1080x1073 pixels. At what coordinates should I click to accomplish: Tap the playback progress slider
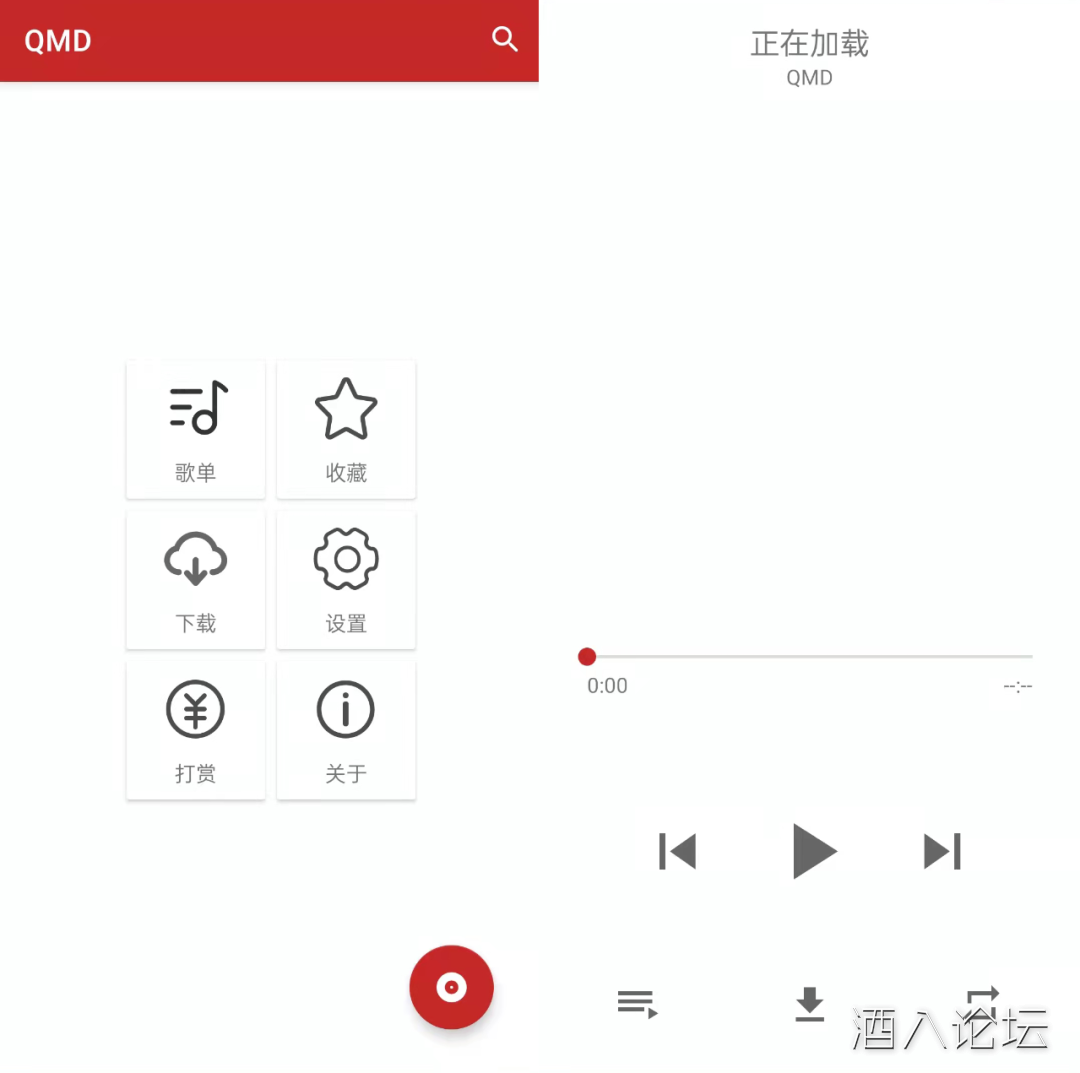[x=808, y=657]
